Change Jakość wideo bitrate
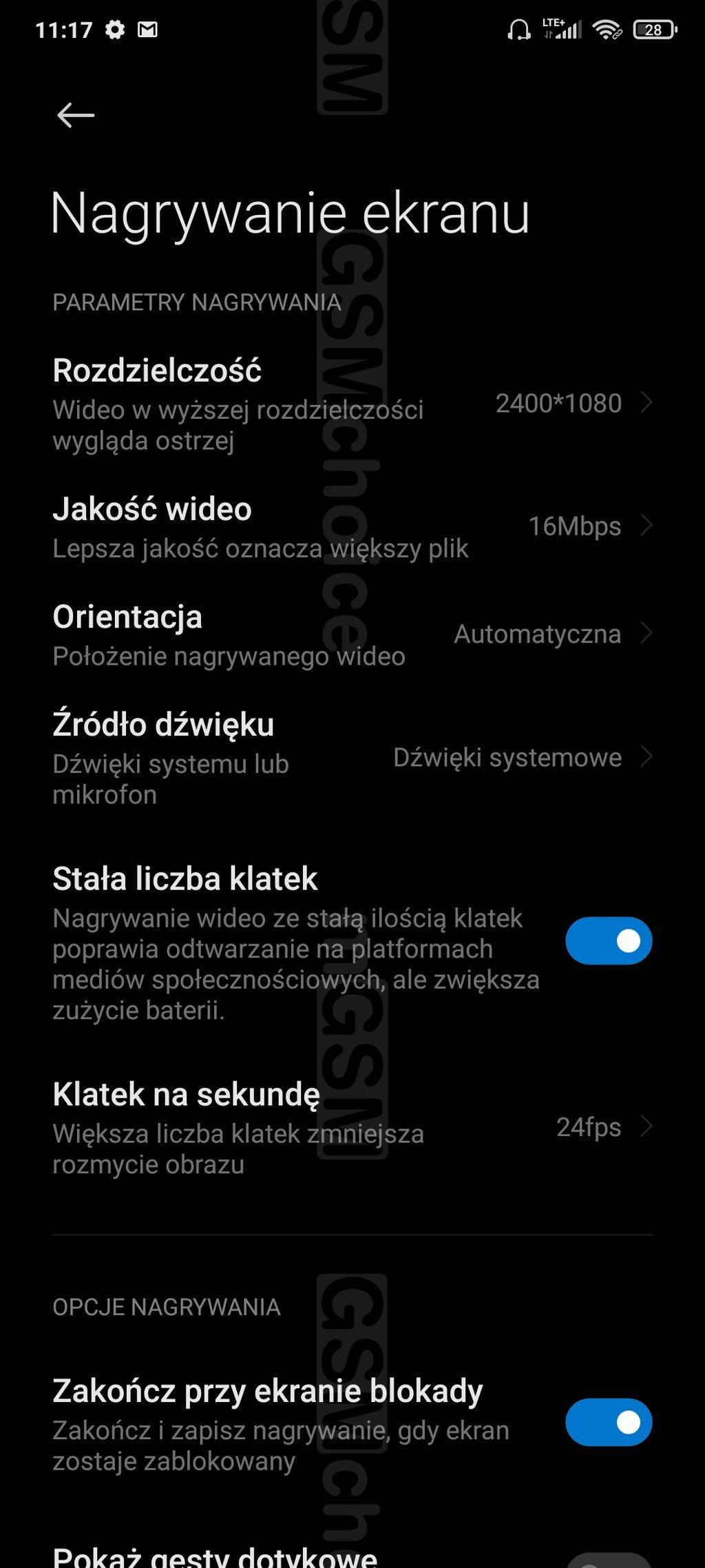The width and height of the screenshot is (705, 1568). click(x=351, y=526)
